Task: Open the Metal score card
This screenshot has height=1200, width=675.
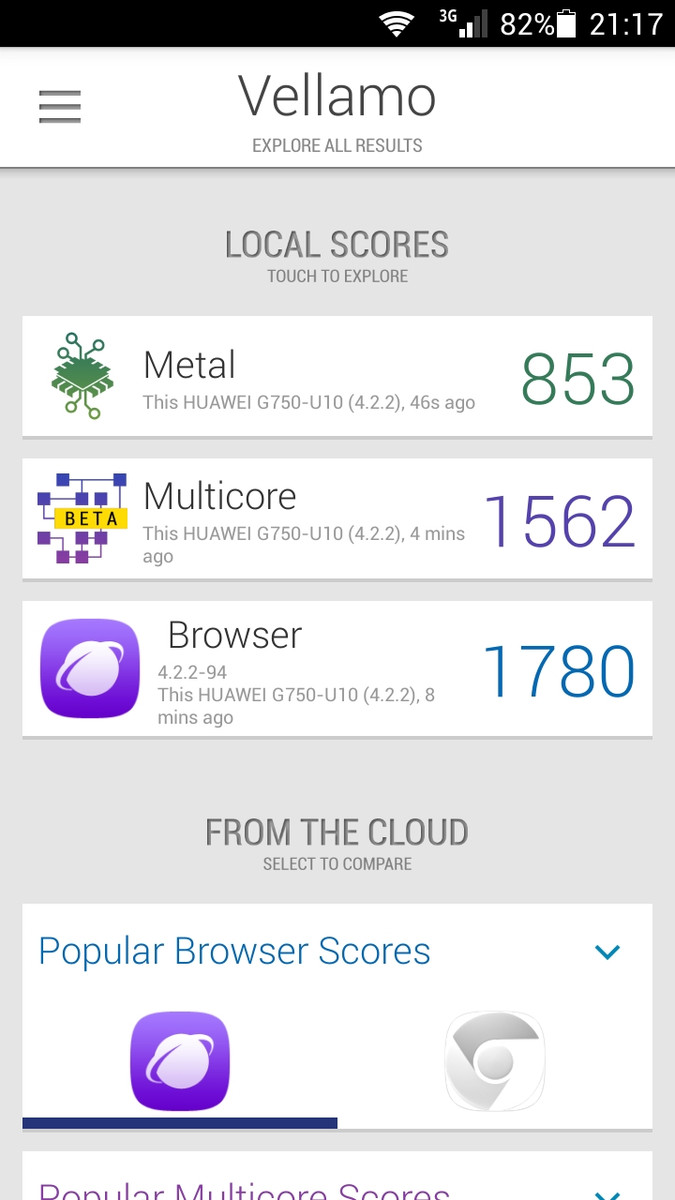Action: [x=337, y=377]
